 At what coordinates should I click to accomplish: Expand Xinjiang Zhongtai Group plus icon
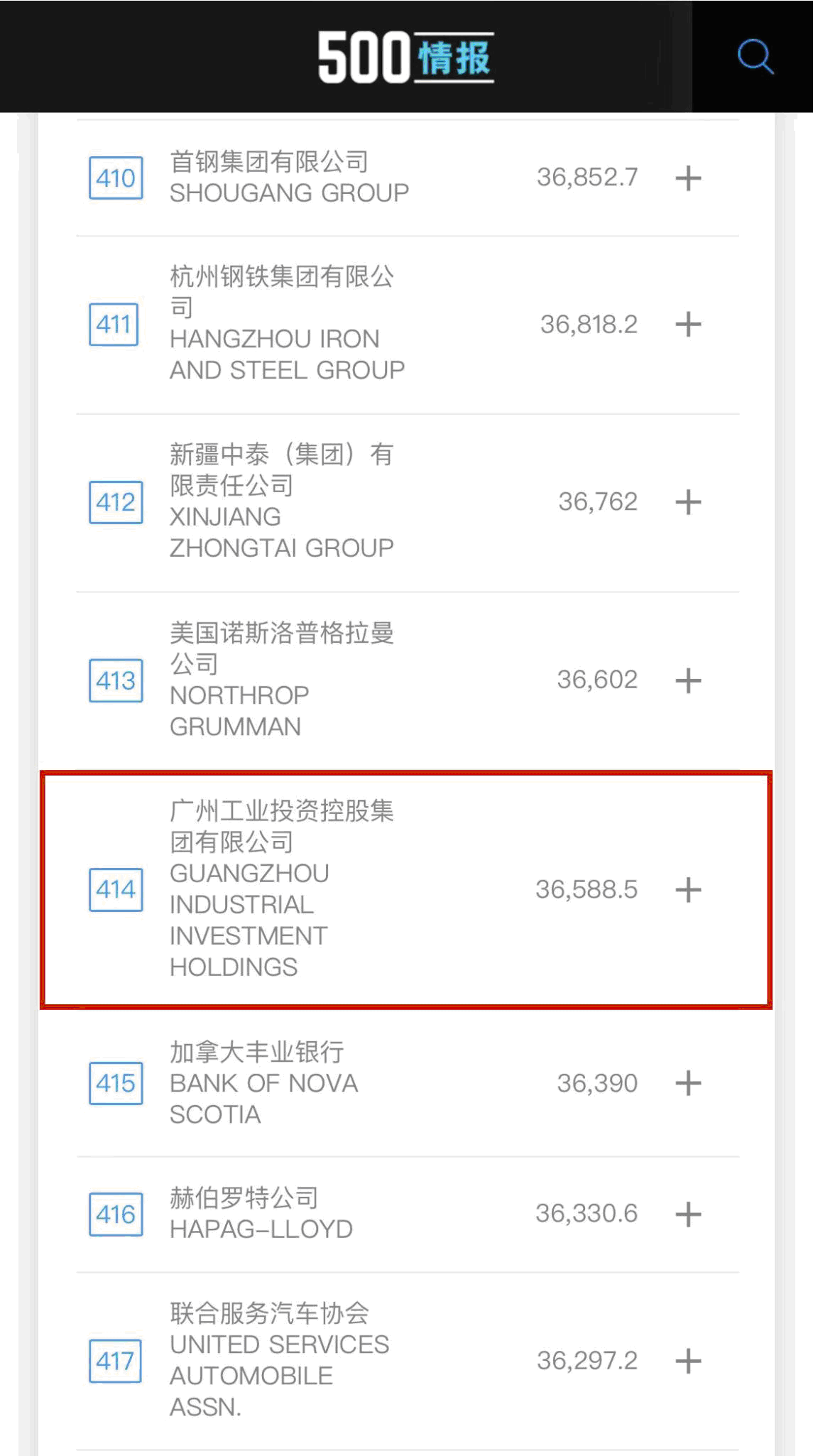click(688, 502)
